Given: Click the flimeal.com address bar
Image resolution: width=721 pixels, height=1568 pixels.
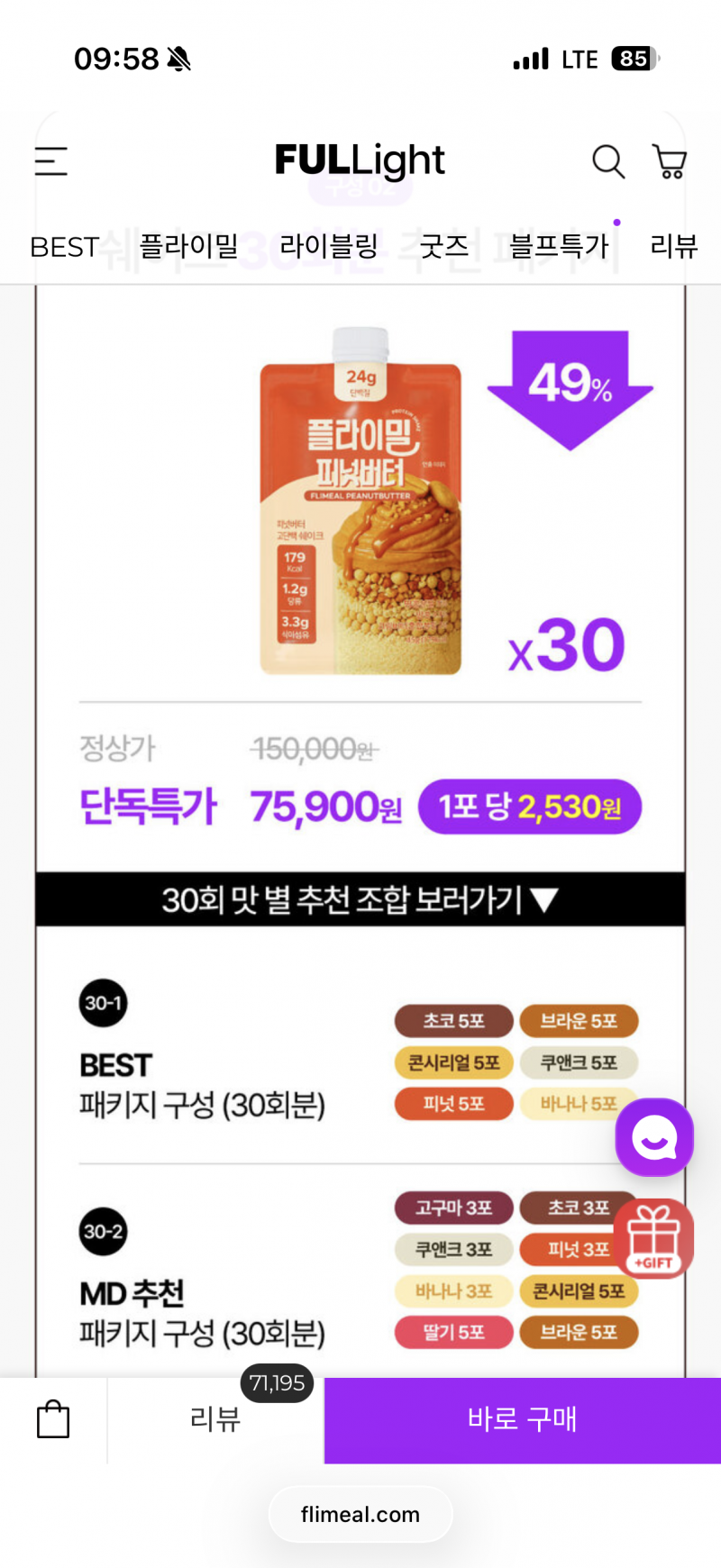Looking at the screenshot, I should coord(360,1514).
